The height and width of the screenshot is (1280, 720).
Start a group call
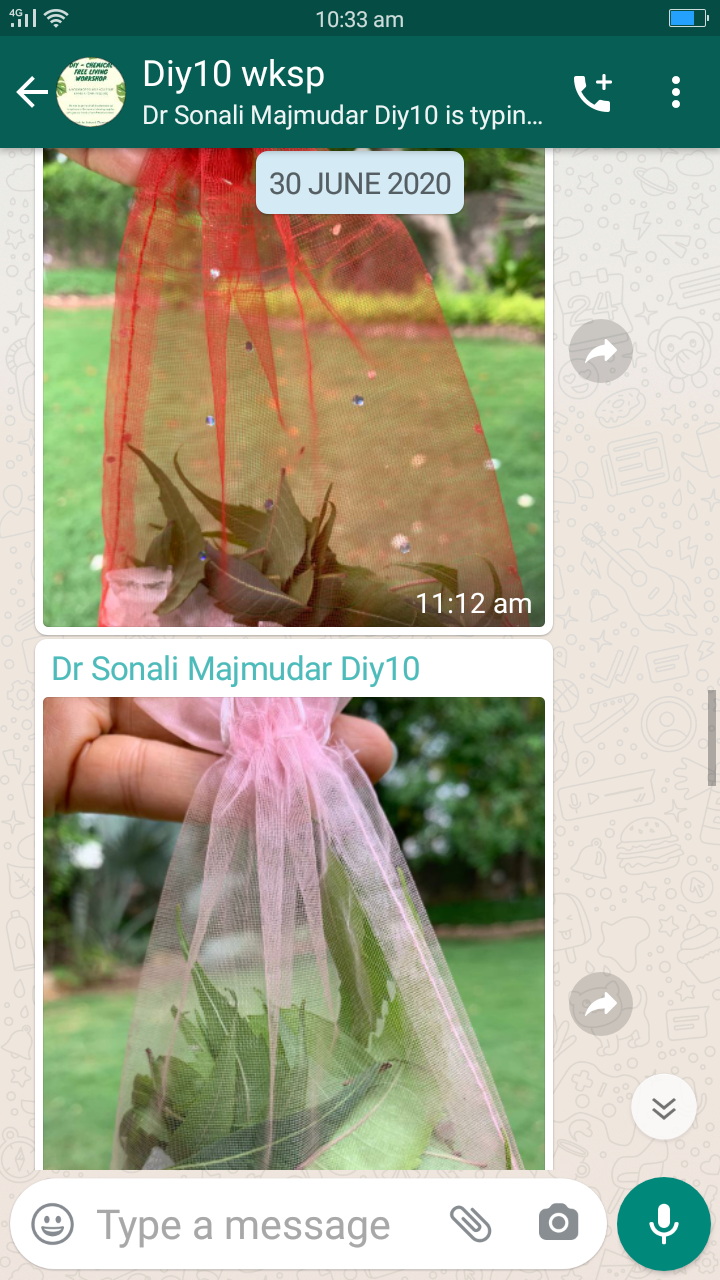(x=592, y=93)
